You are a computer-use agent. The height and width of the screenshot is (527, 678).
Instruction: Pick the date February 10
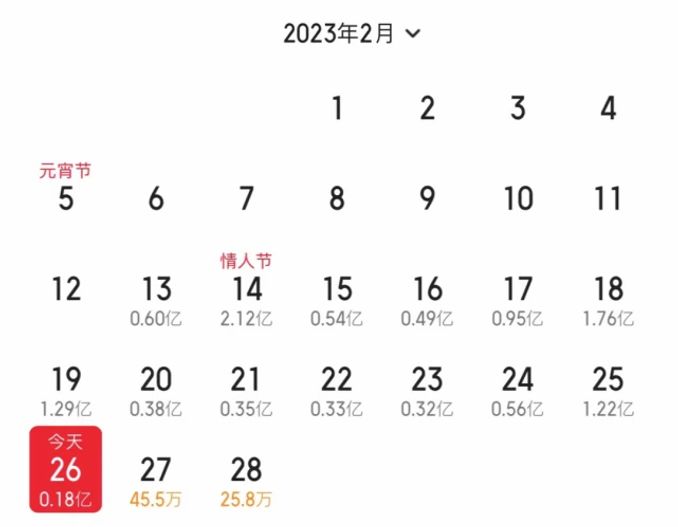[x=517, y=198]
